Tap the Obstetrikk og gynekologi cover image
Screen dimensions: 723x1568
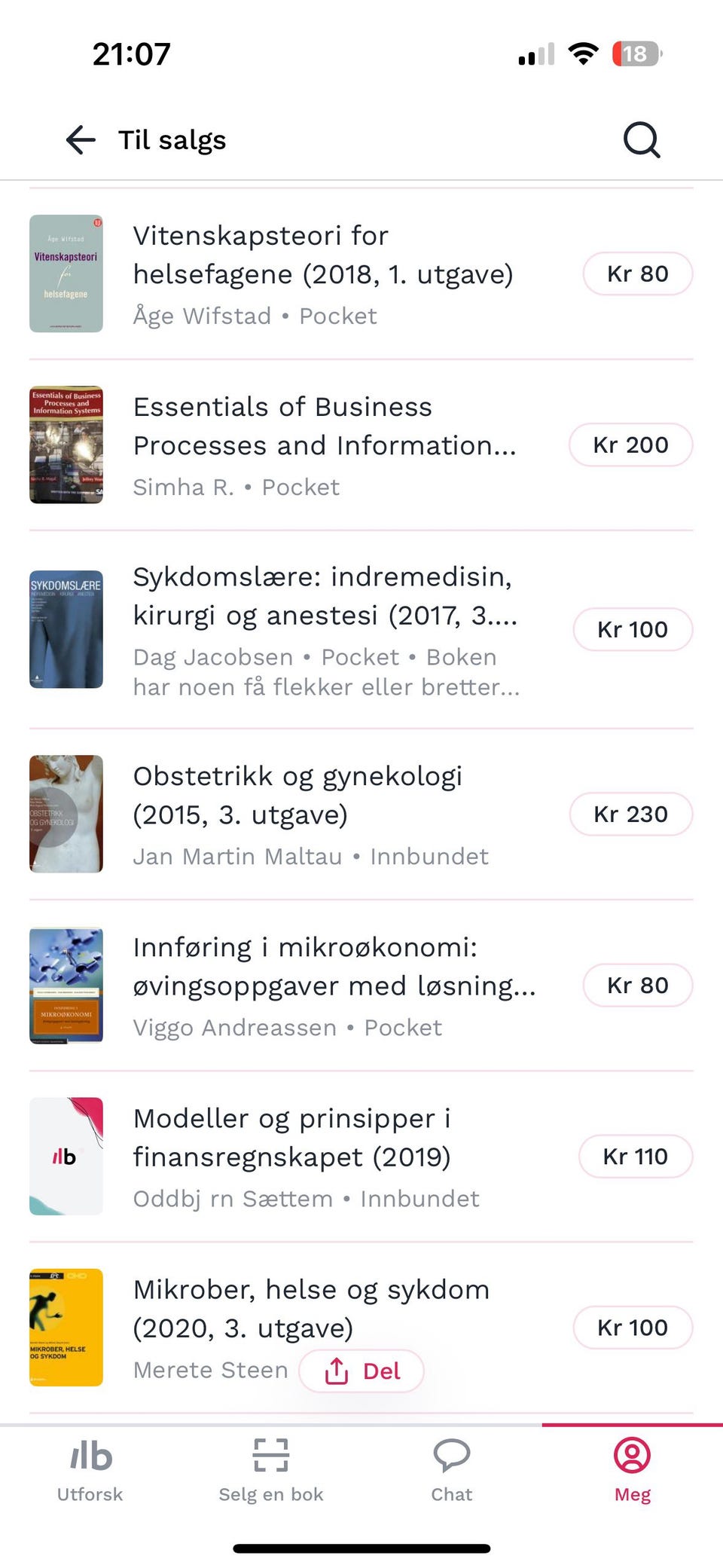66,814
